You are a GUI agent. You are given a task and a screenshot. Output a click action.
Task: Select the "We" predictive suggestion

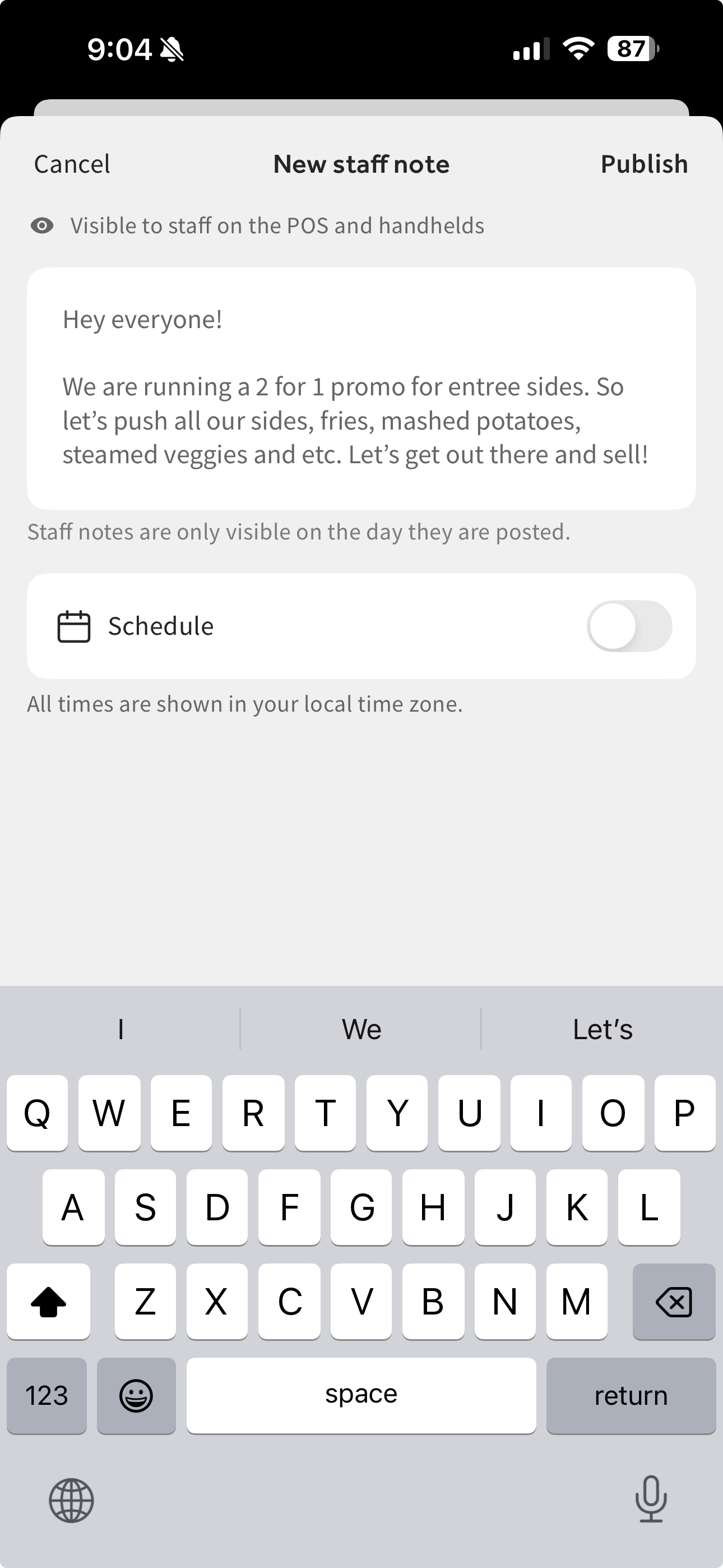[361, 1029]
